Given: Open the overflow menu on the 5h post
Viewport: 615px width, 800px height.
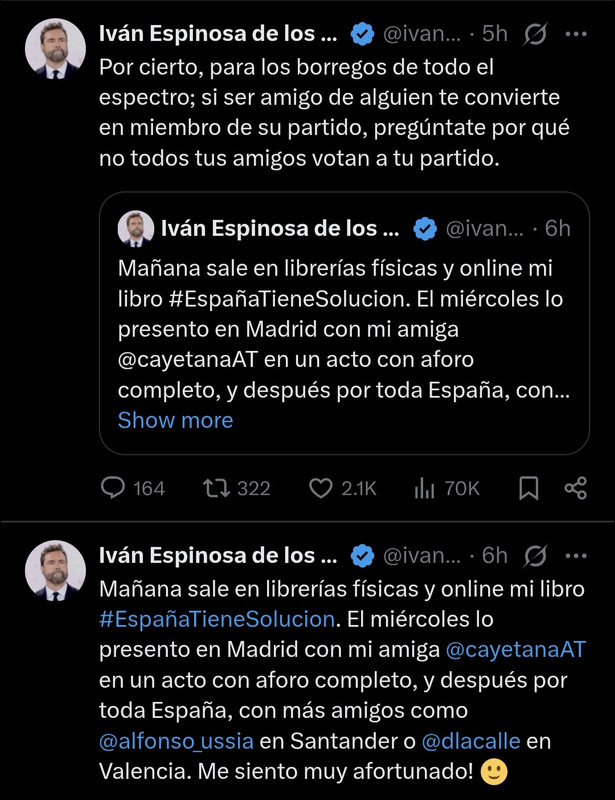Looking at the screenshot, I should click(x=577, y=34).
